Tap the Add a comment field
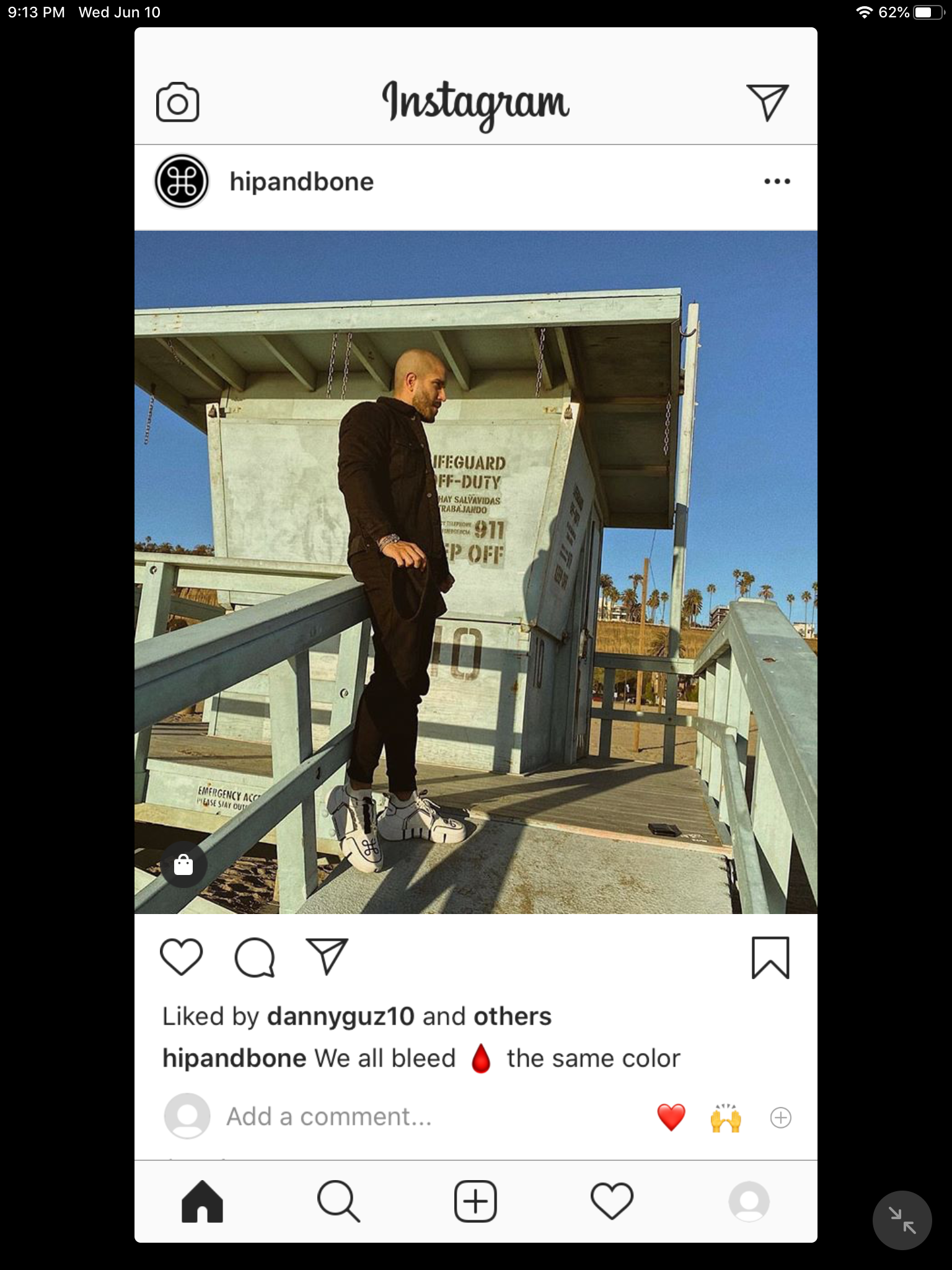 click(x=328, y=1117)
